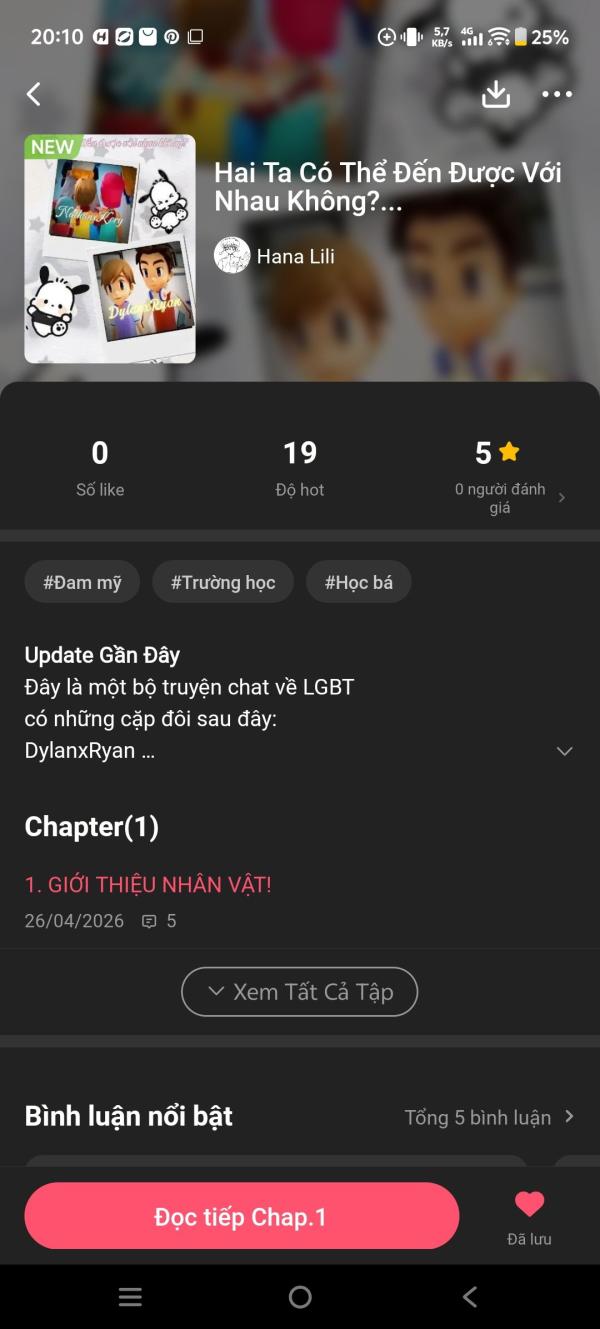The height and width of the screenshot is (1329, 600).
Task: View all 5 comments (Tổng 5 bình luận)
Action: [x=489, y=1117]
